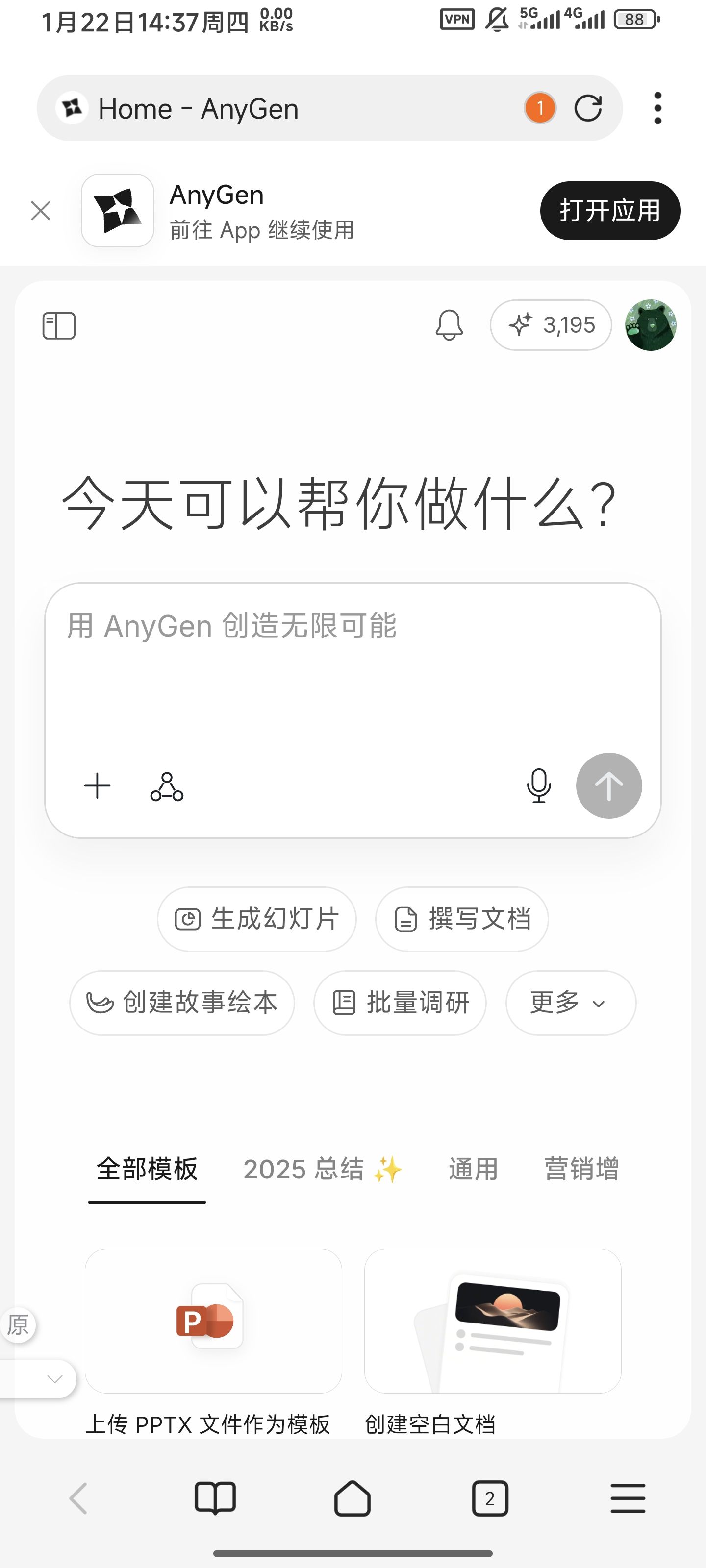Image resolution: width=706 pixels, height=1568 pixels.
Task: Send the prompt with the arrow button
Action: (x=608, y=786)
